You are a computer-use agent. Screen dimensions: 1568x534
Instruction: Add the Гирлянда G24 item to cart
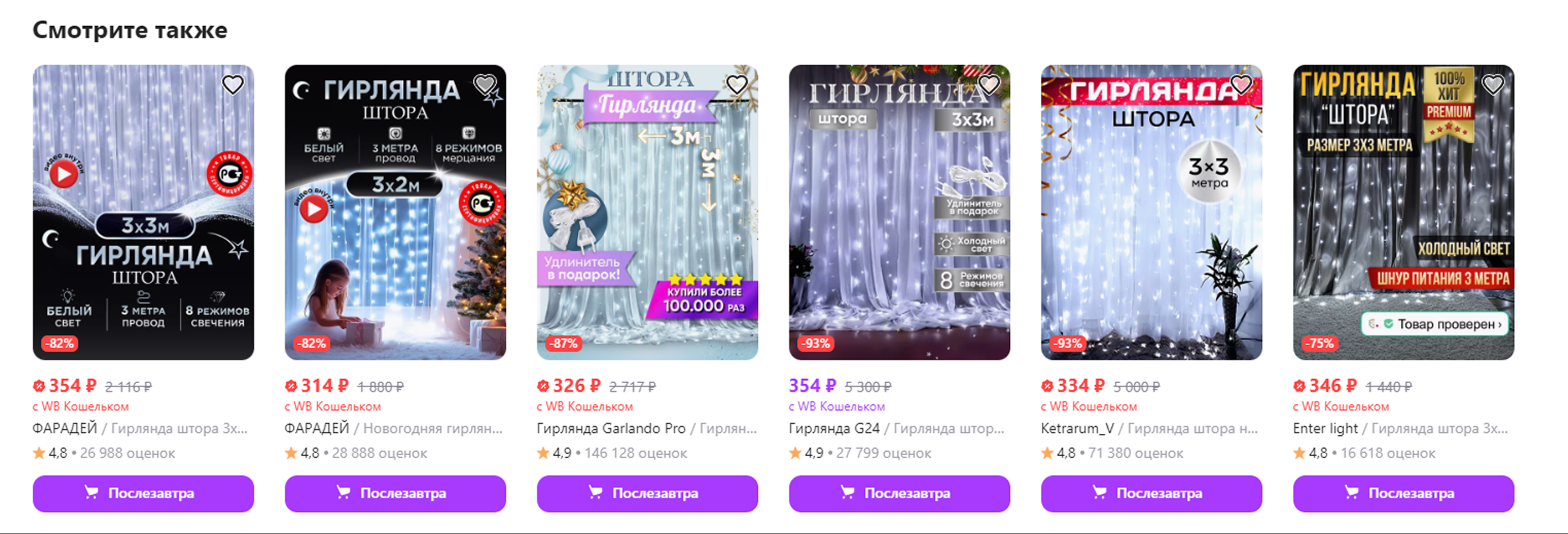click(x=899, y=493)
